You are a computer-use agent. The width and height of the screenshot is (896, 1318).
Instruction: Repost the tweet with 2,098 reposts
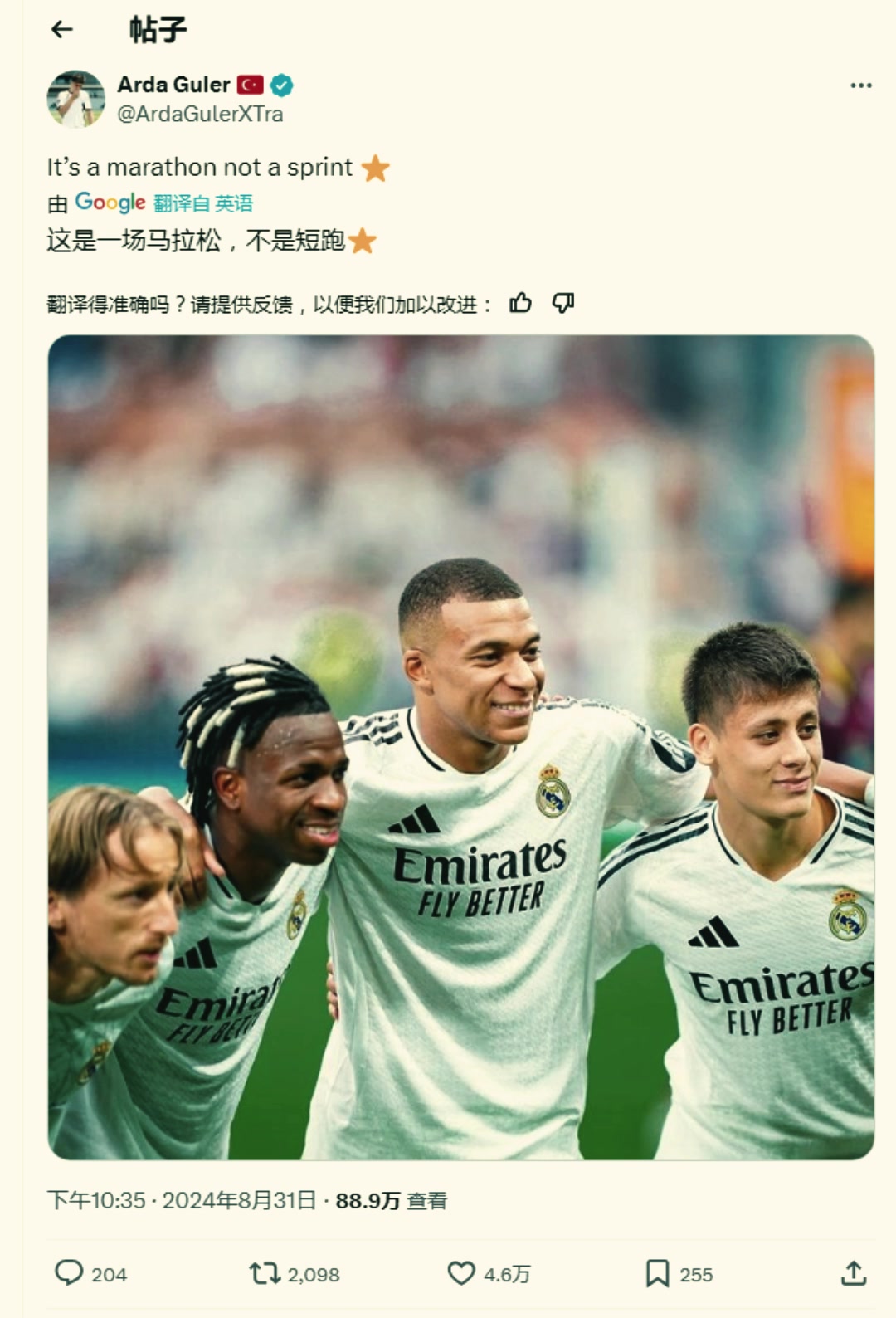265,1272
